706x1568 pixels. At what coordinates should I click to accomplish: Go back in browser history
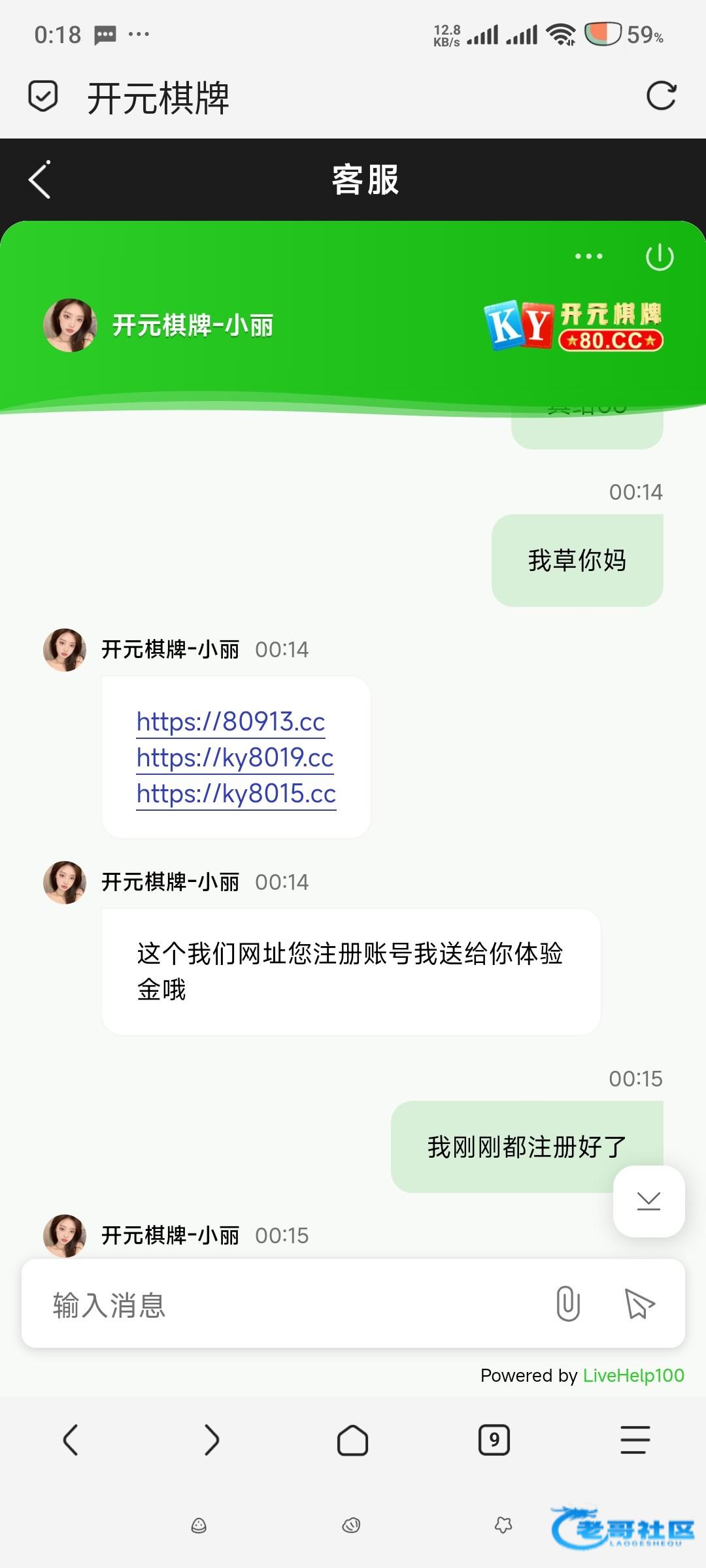point(71,1440)
